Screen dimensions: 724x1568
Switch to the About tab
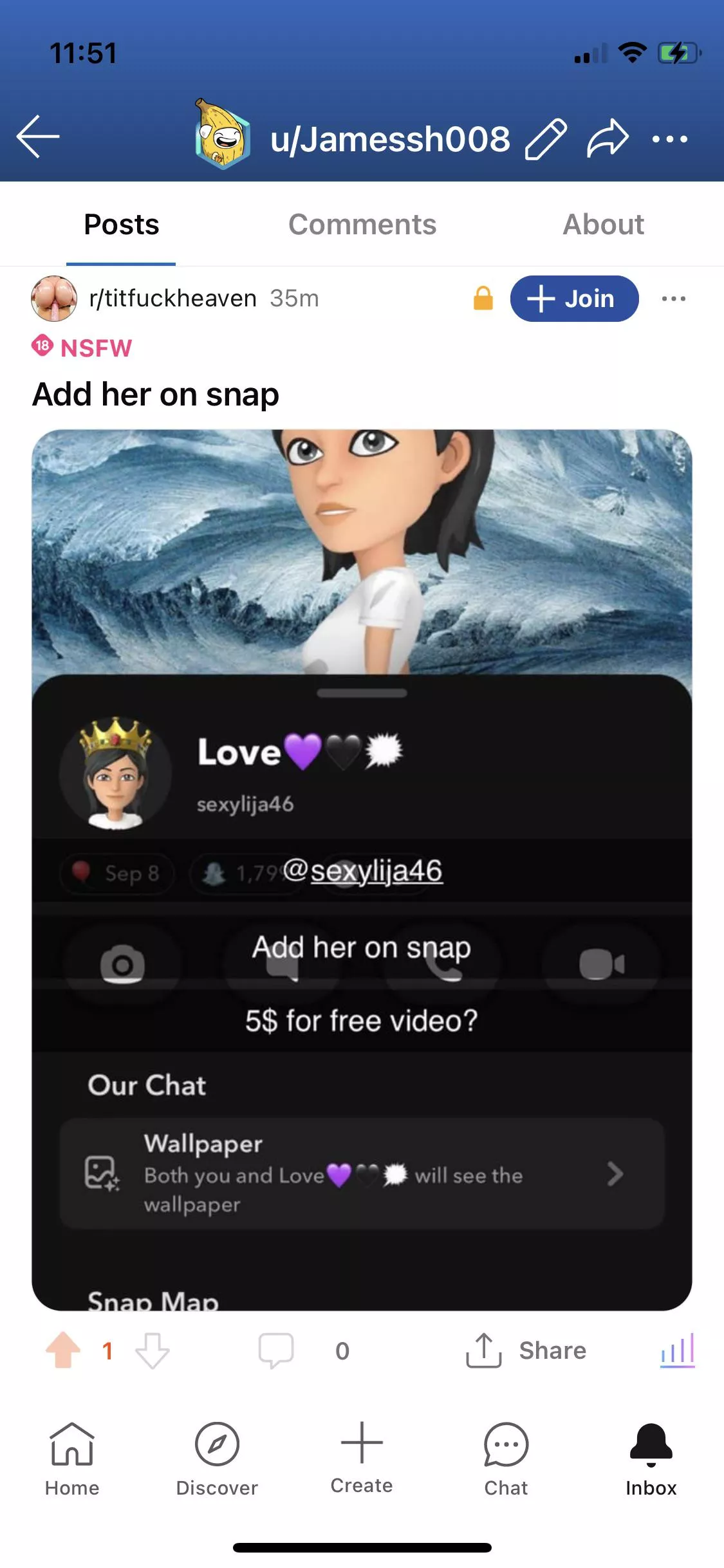(603, 225)
